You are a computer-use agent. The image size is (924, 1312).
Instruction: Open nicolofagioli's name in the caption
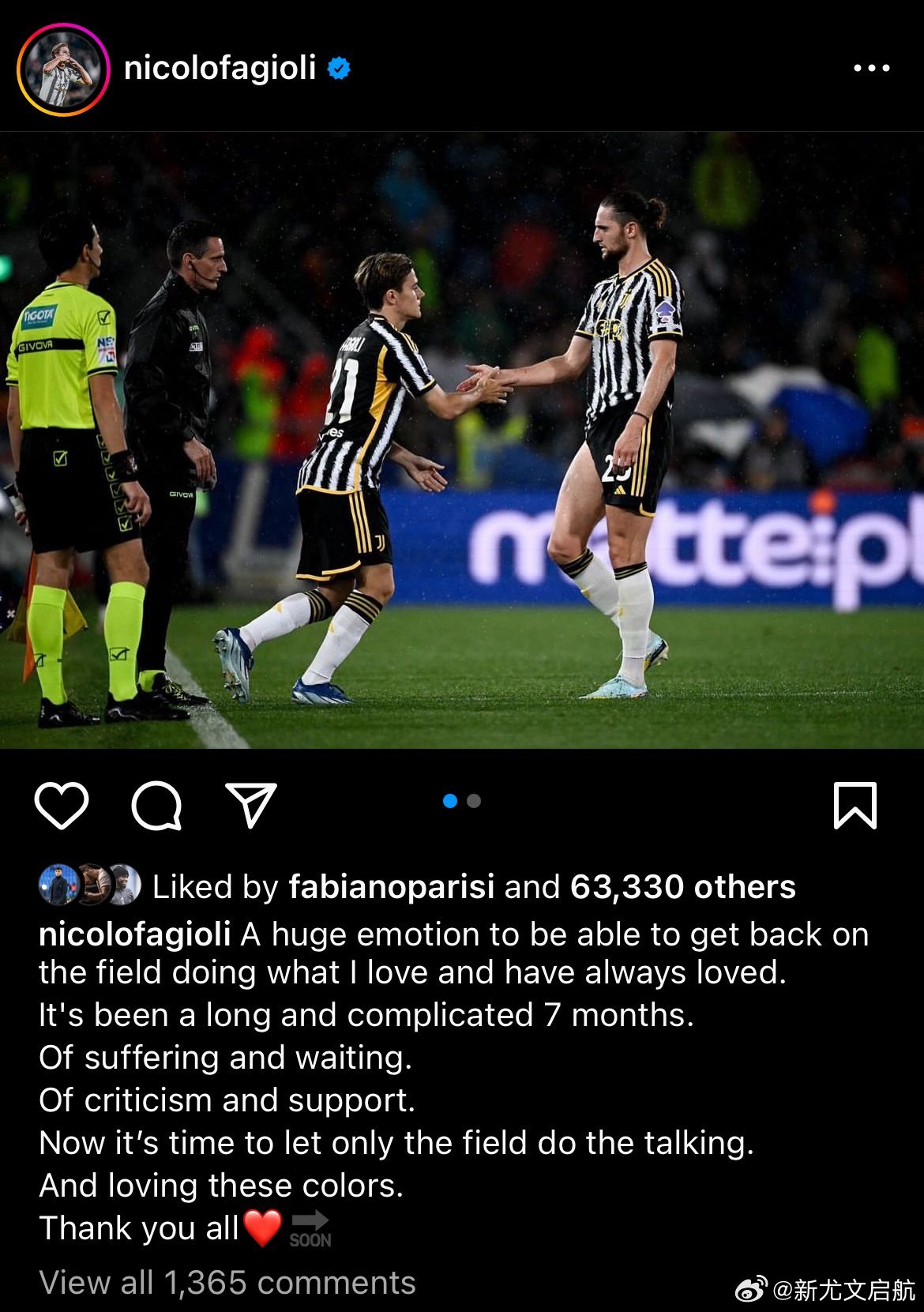tap(135, 934)
